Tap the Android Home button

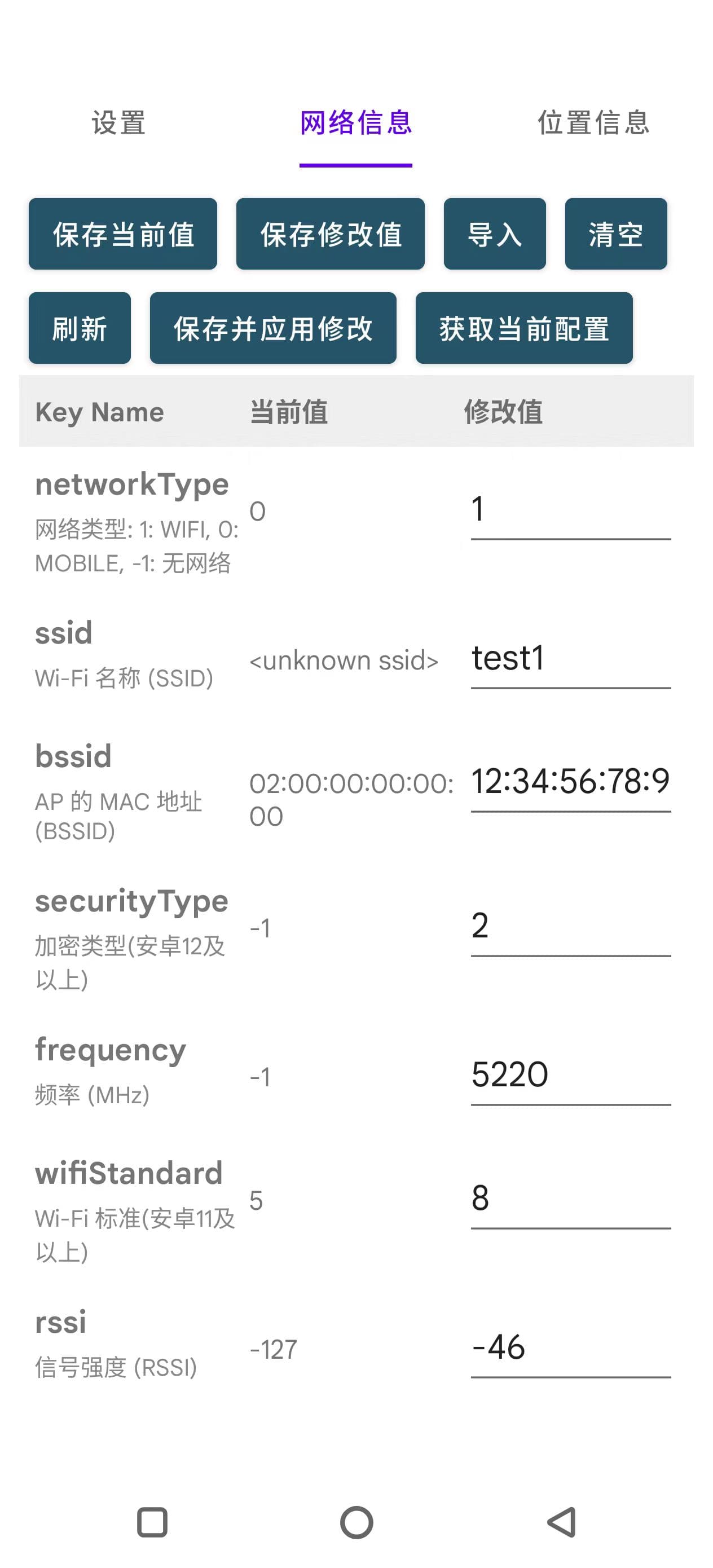[x=356, y=1522]
